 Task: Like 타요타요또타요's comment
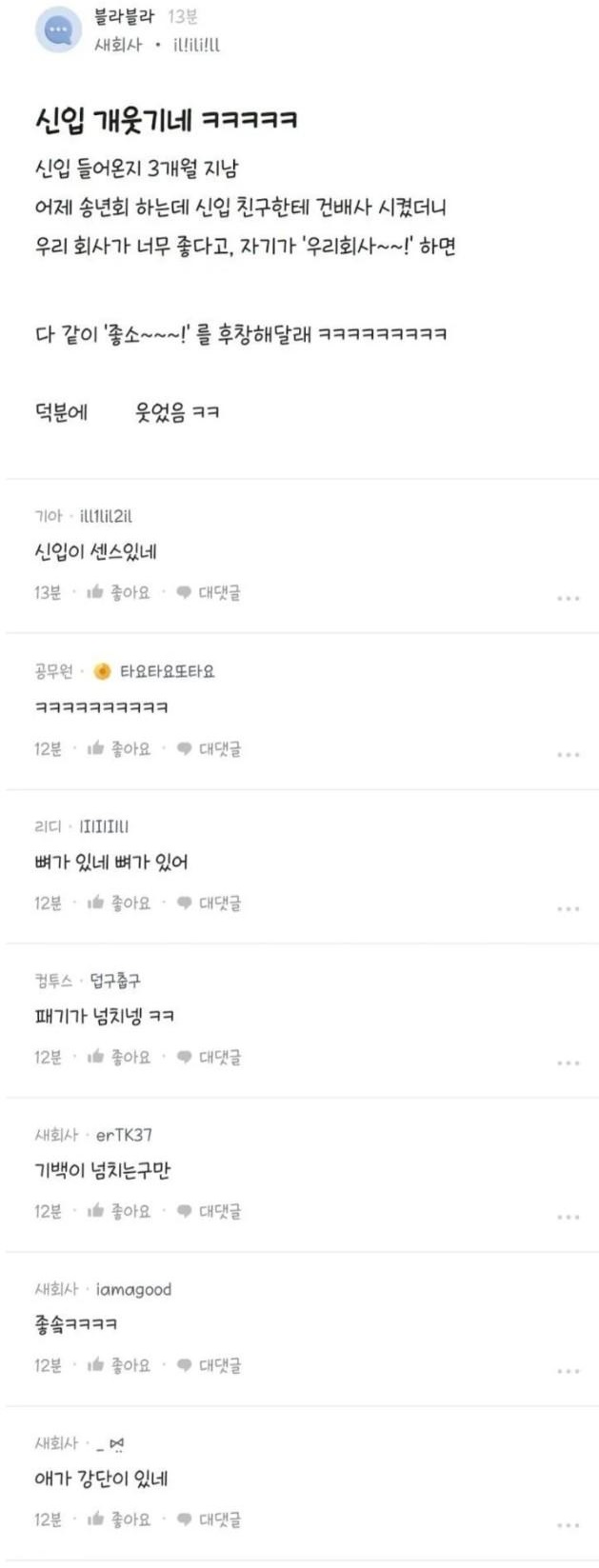(119, 749)
